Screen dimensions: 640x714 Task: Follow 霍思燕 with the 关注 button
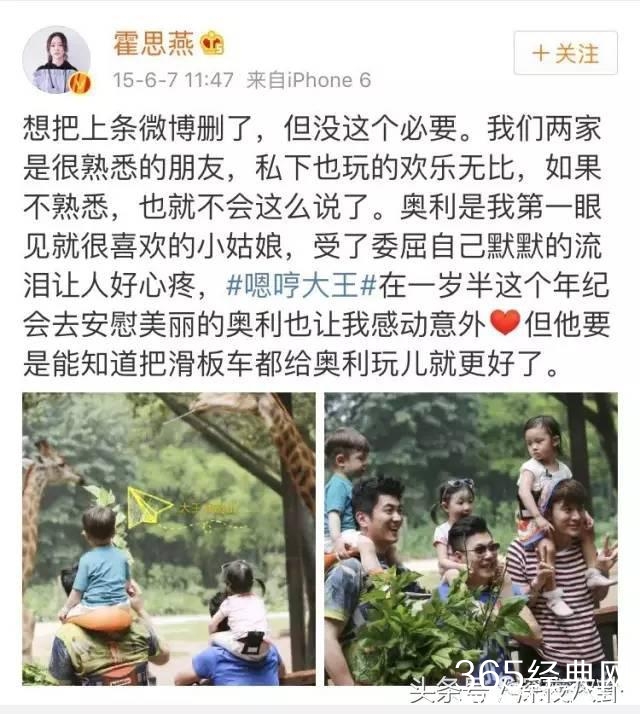coord(566,53)
